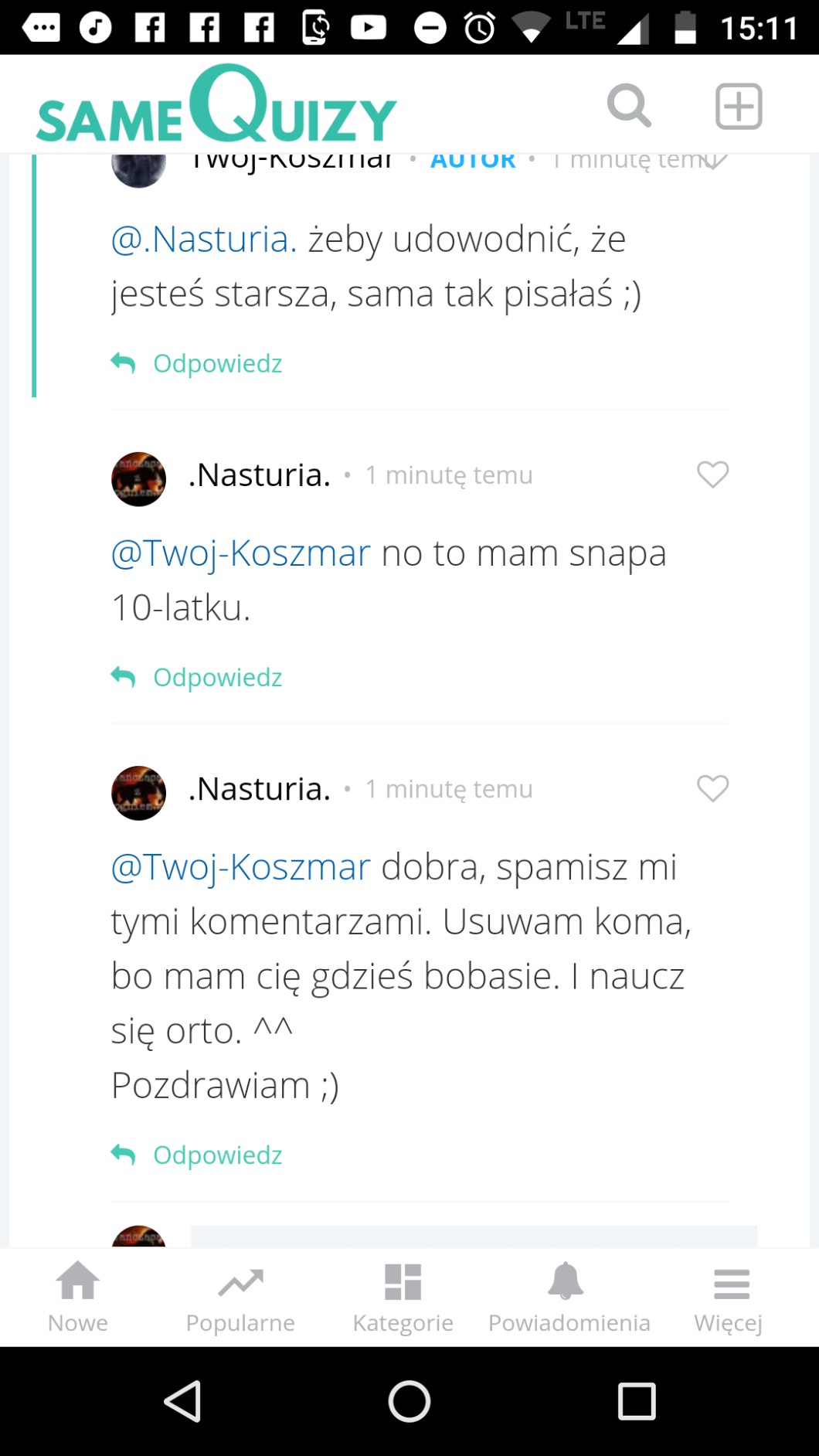Go back using the system back button
Viewport: 819px width, 1456px height.
pos(184,1400)
